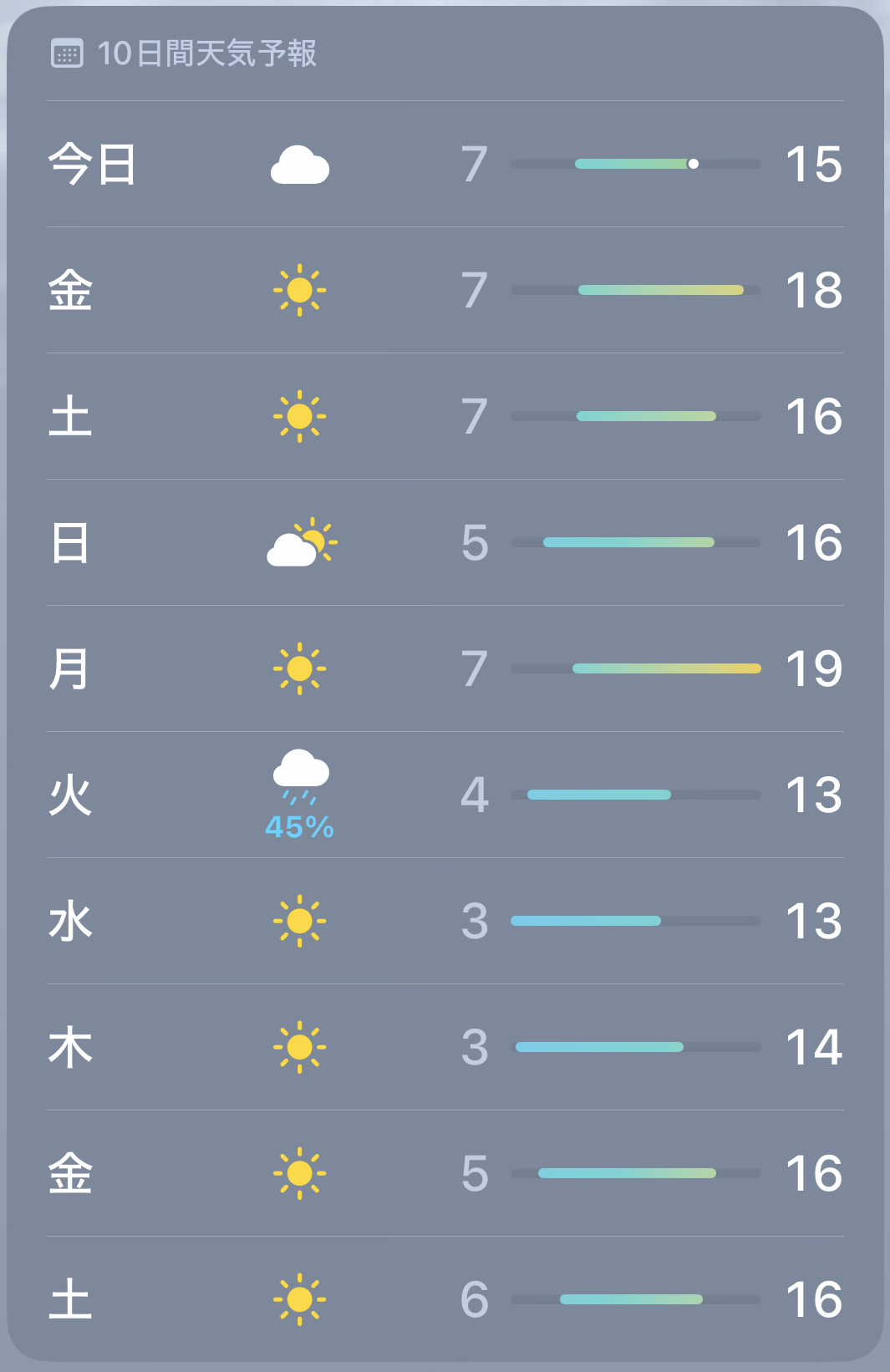The height and width of the screenshot is (1372, 890).
Task: View the 日 partly cloudy forecast row
Action: pyautogui.click(x=445, y=542)
